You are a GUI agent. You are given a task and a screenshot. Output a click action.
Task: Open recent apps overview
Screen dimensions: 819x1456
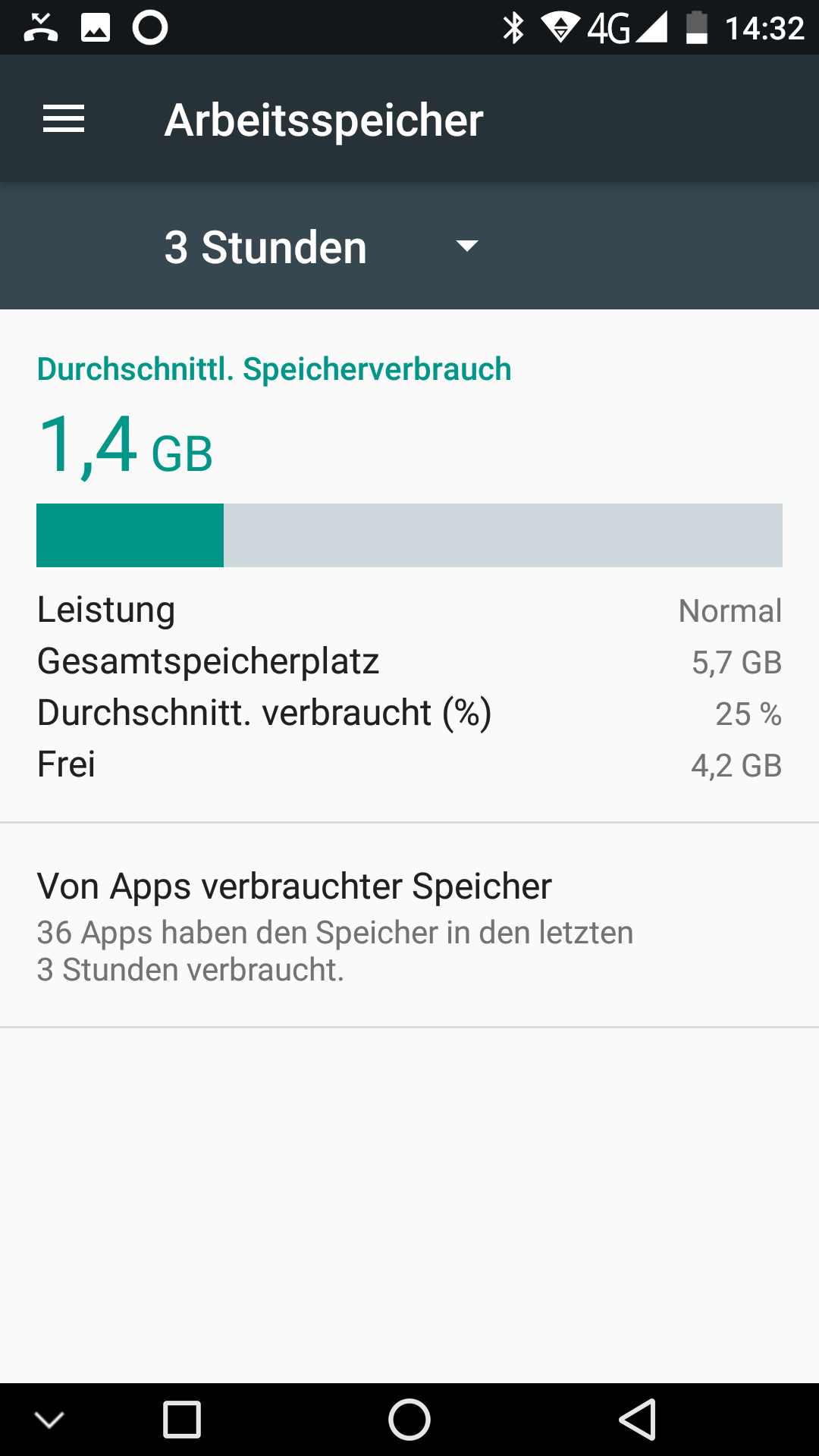pyautogui.click(x=182, y=1420)
